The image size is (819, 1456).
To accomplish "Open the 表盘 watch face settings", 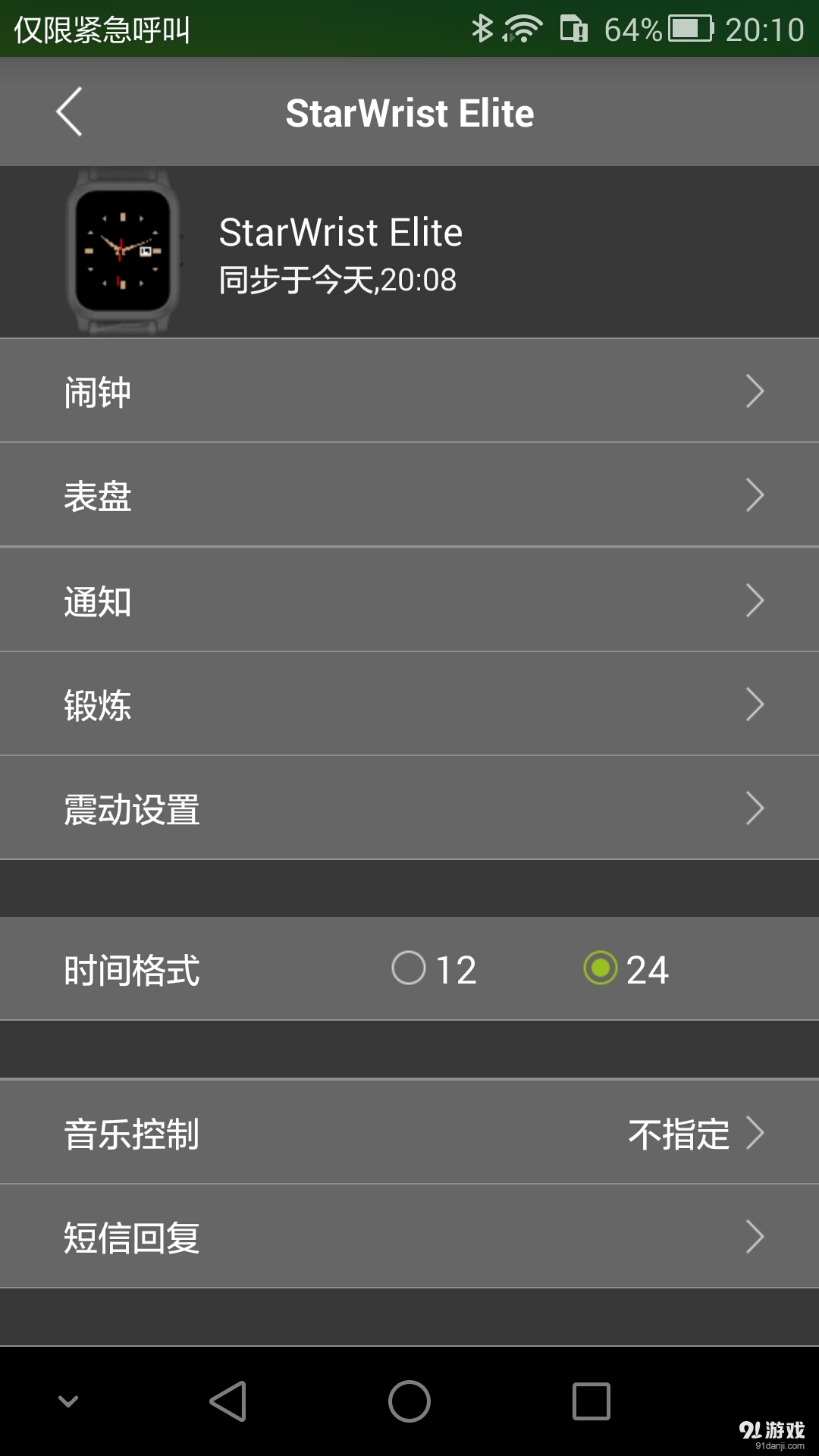I will pyautogui.click(x=409, y=496).
